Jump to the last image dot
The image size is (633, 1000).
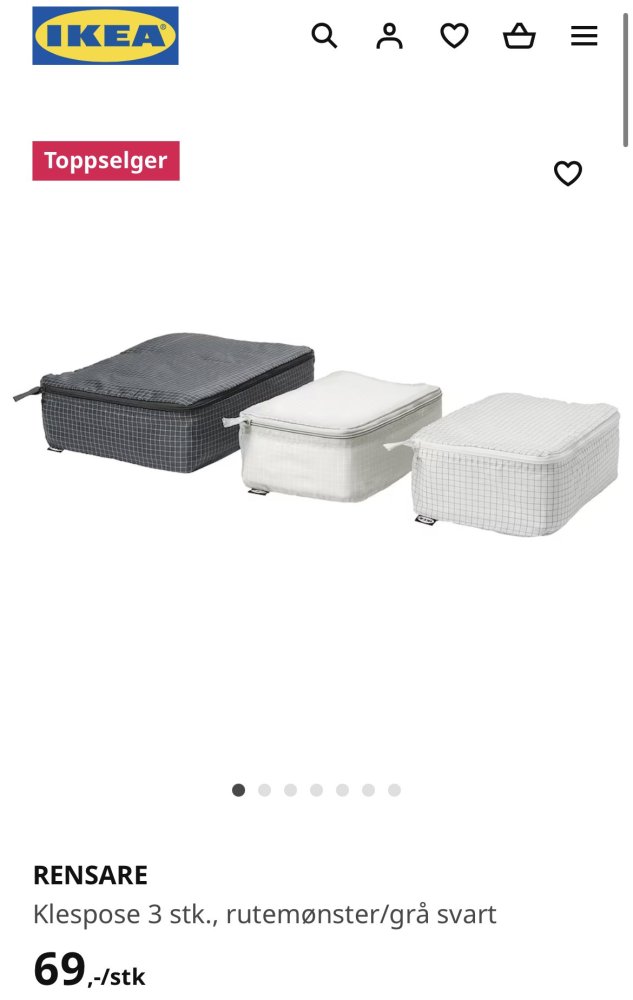(x=394, y=790)
